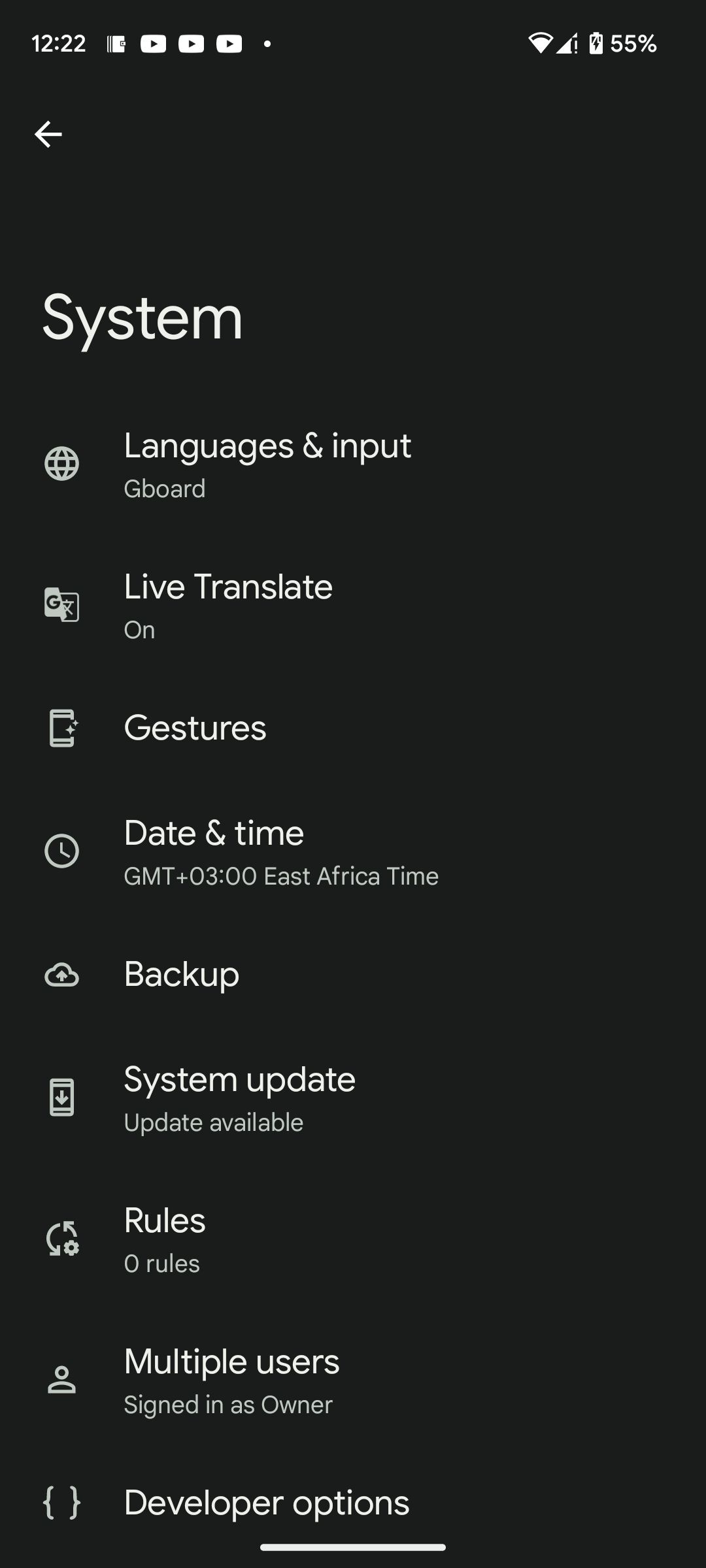Tap the person icon next to Multiple users
The height and width of the screenshot is (1568, 706).
(x=62, y=1379)
